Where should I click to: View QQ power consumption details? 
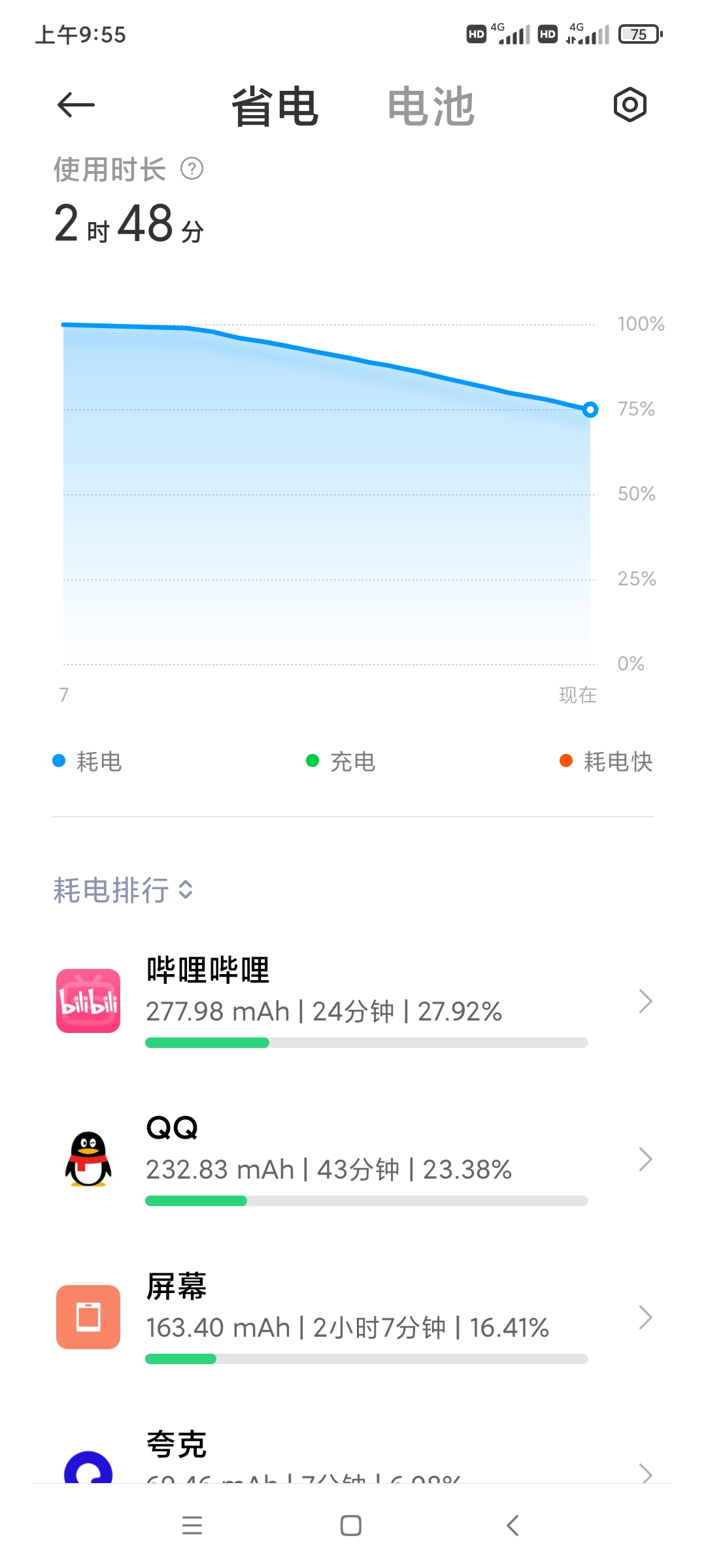pyautogui.click(x=353, y=1159)
